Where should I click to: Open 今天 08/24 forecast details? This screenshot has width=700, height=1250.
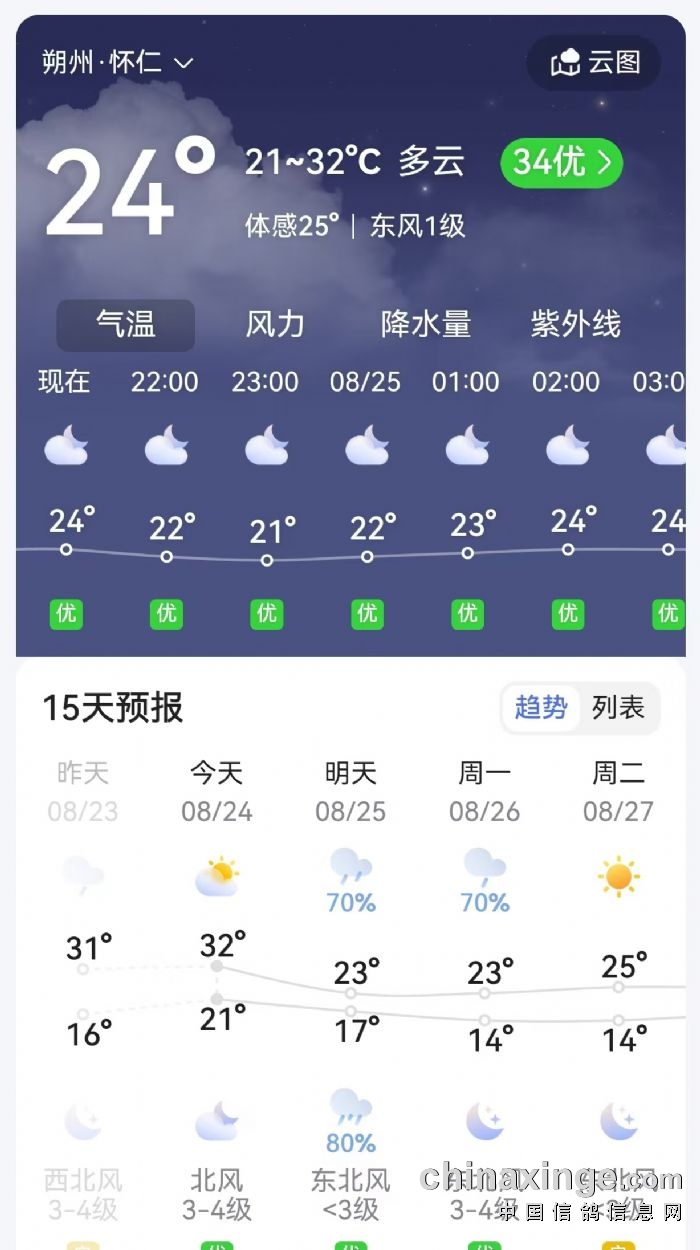point(217,792)
